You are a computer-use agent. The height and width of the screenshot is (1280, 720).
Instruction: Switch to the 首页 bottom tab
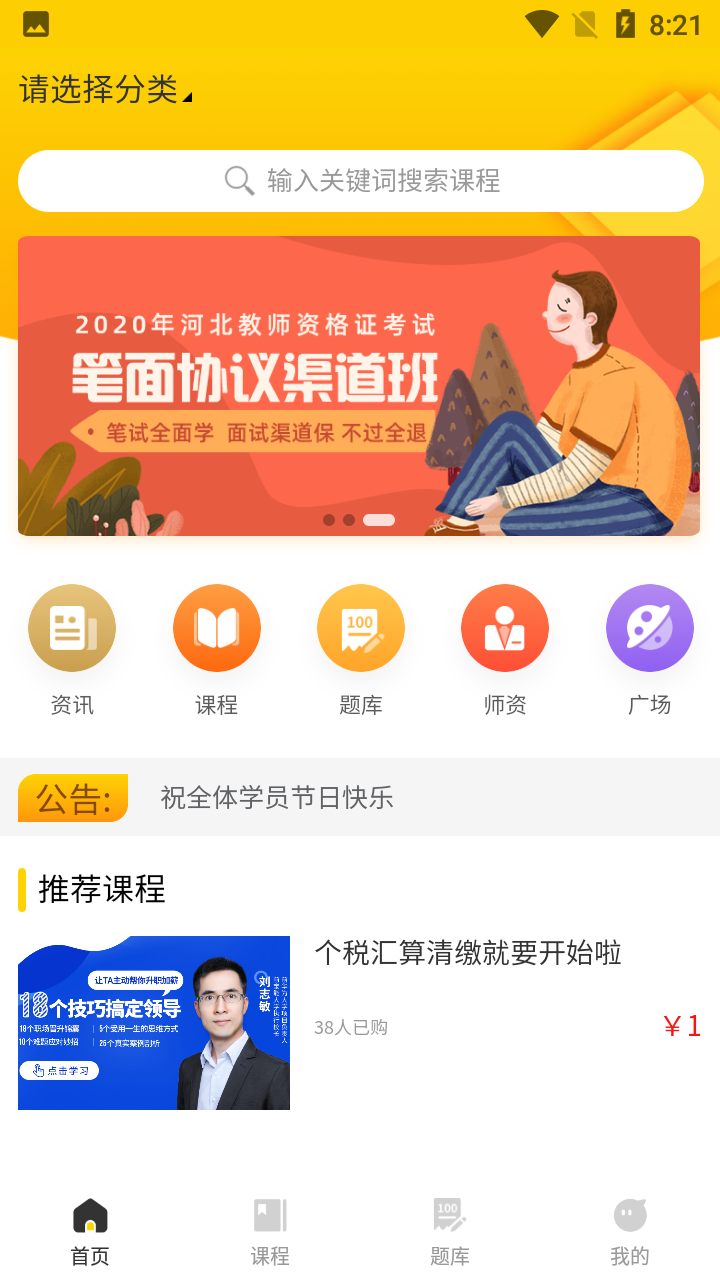click(x=90, y=1232)
